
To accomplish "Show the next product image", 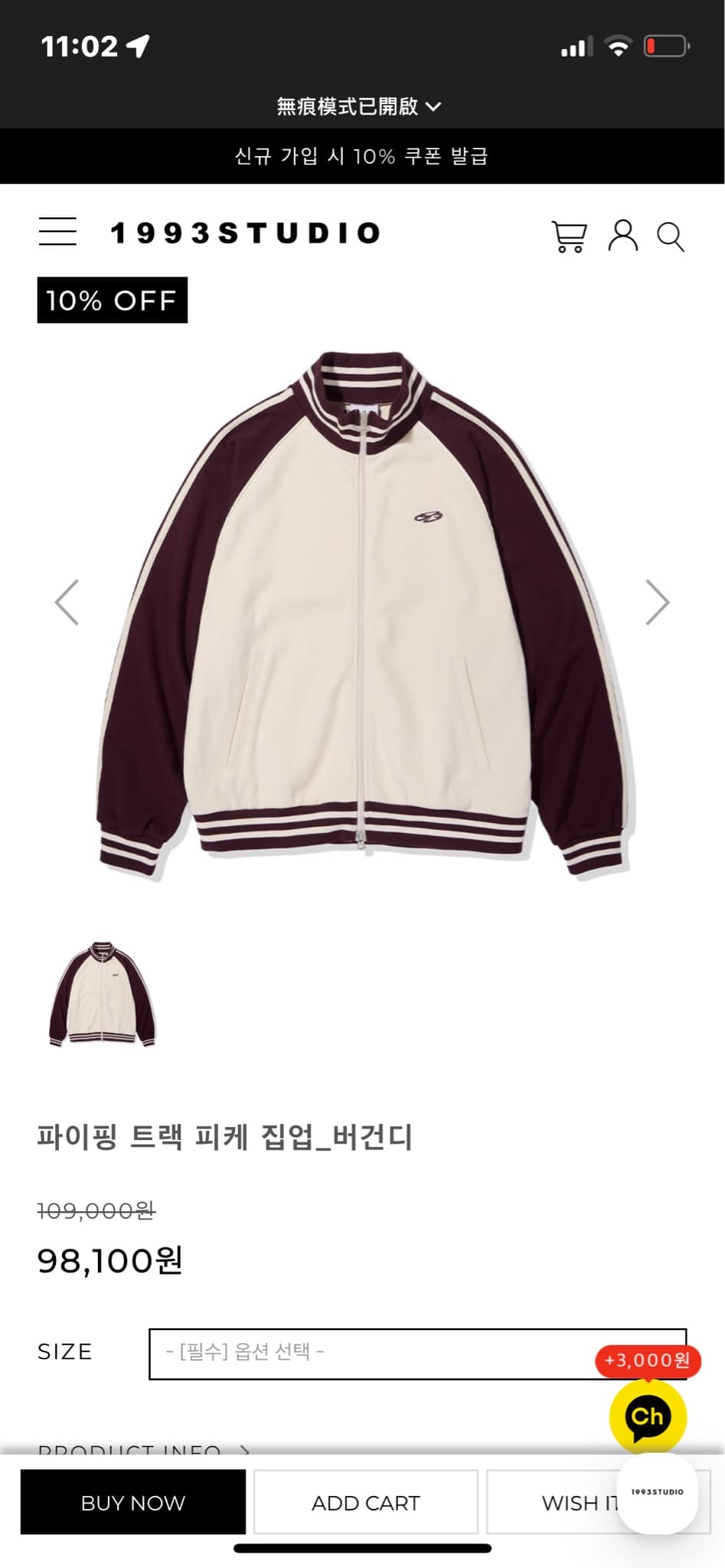I will 657,603.
